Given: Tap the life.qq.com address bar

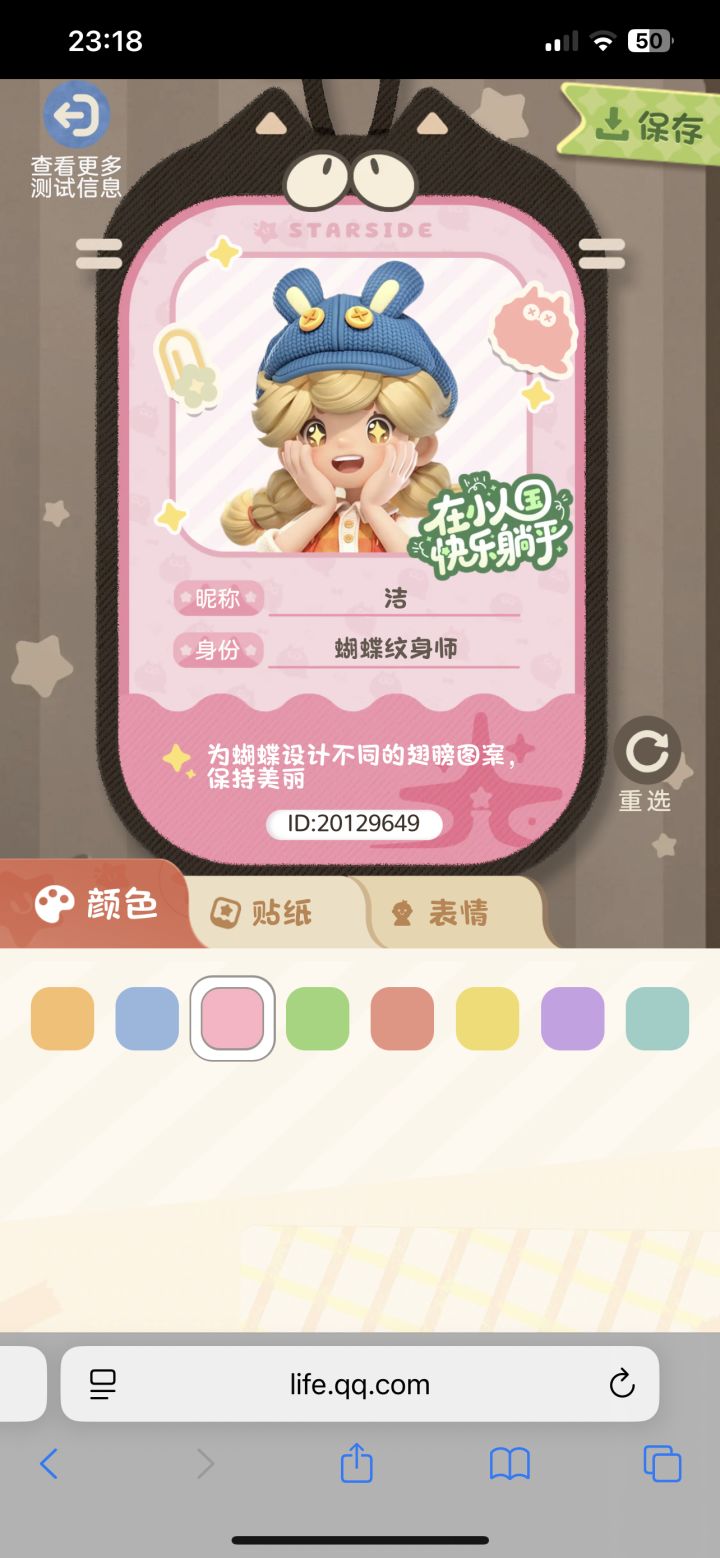Looking at the screenshot, I should [x=360, y=1384].
